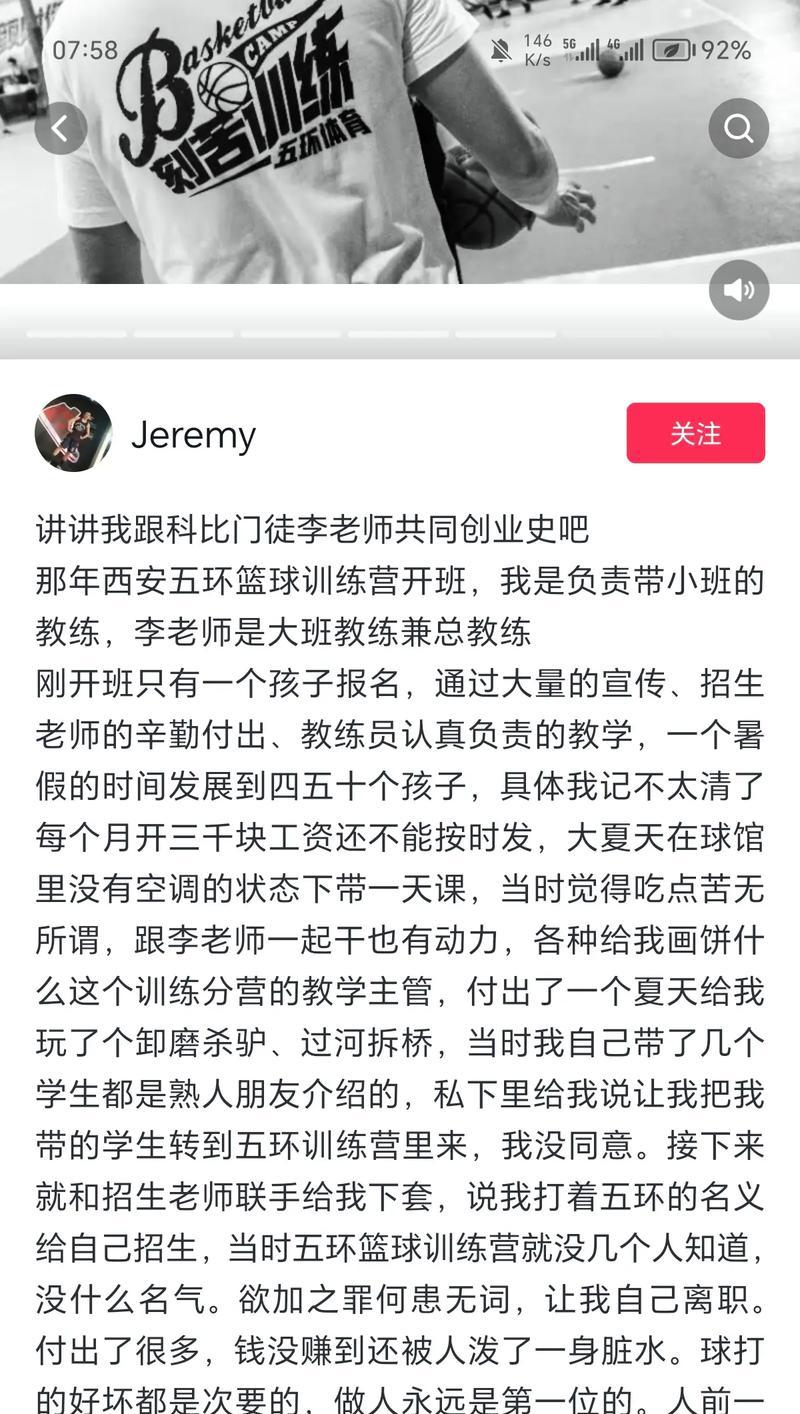The width and height of the screenshot is (800, 1414).
Task: Follow Jeremy with the 关注 button
Action: pos(695,433)
